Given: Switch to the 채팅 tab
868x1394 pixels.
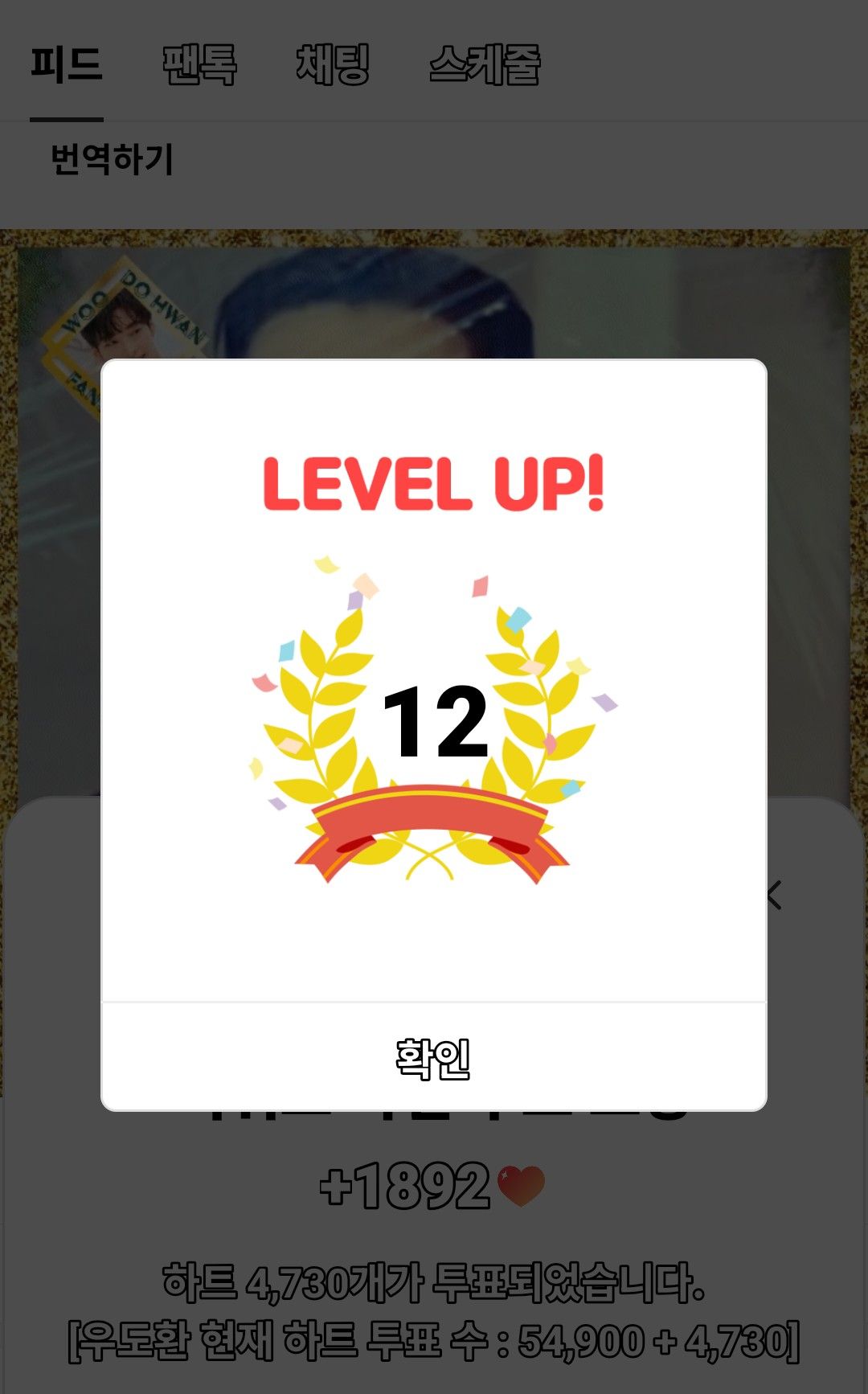Looking at the screenshot, I should click(333, 64).
